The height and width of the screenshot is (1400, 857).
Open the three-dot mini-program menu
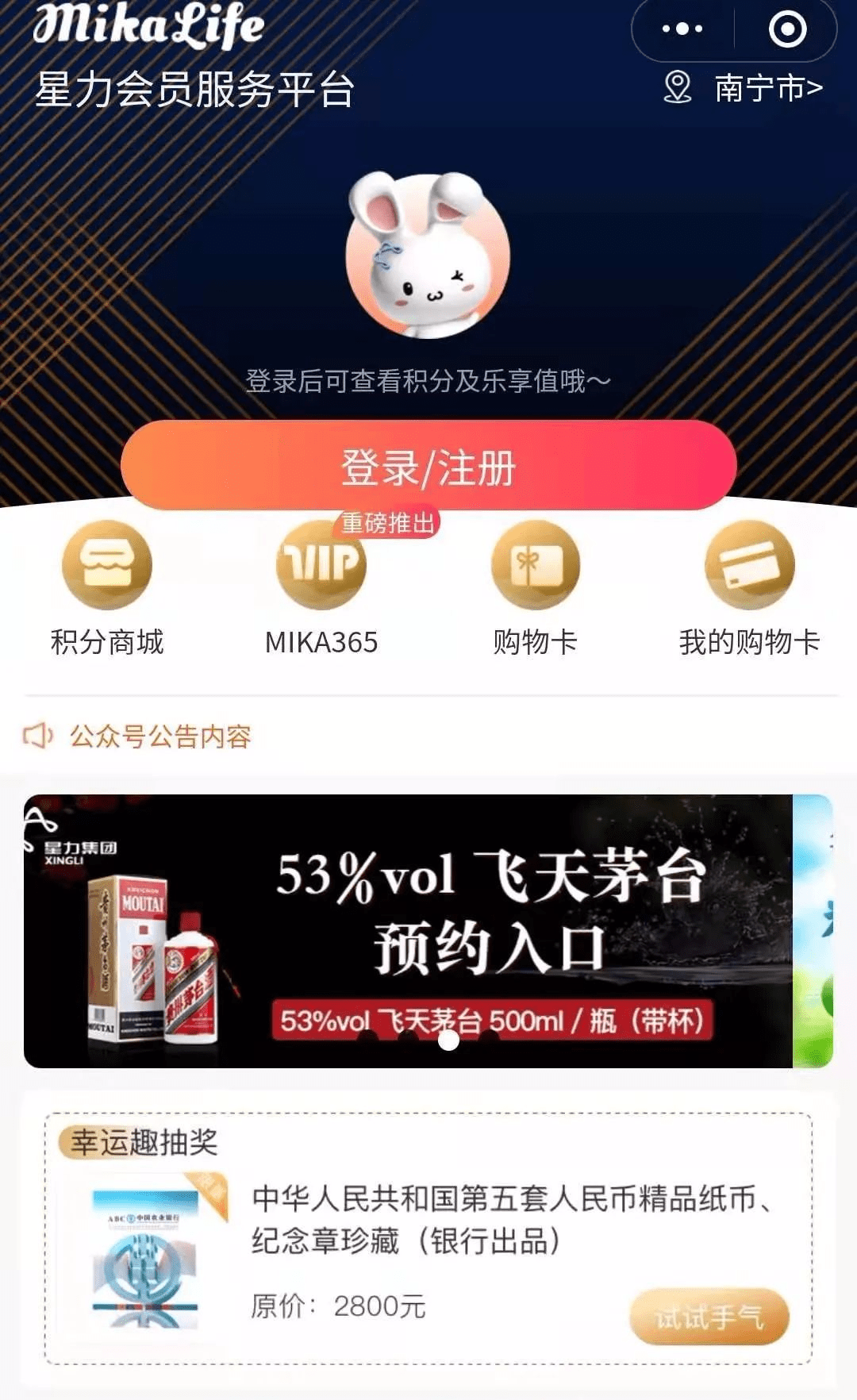[x=681, y=29]
